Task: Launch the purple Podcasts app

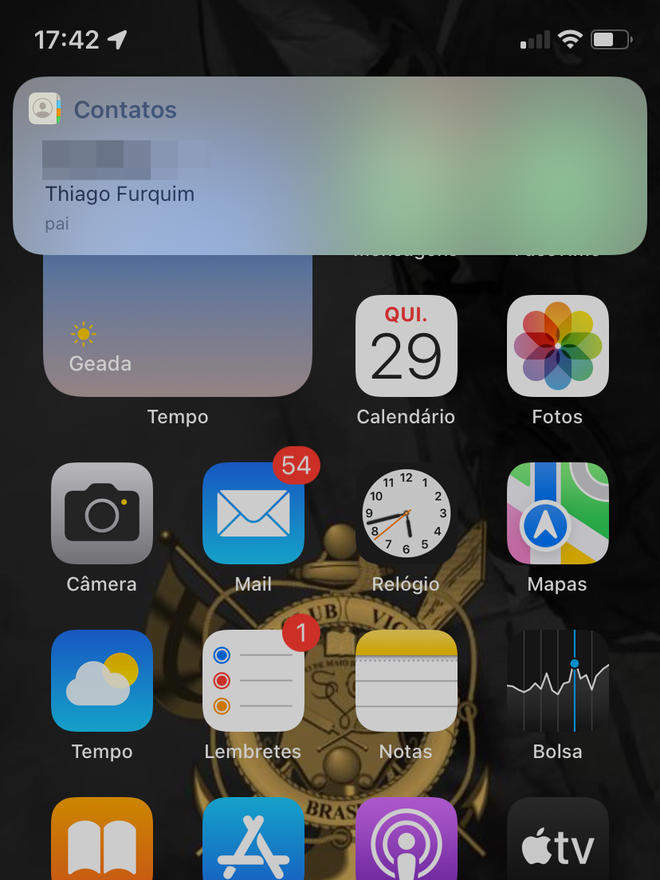Action: point(406,840)
